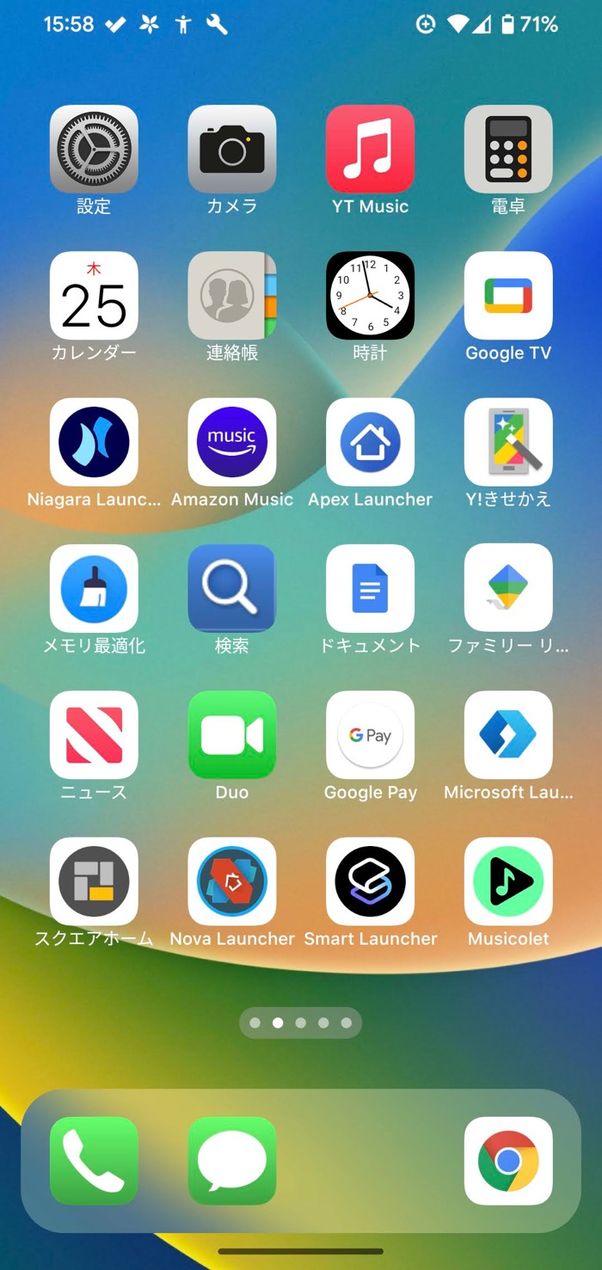Open Niagara Launcher
Image resolution: width=602 pixels, height=1270 pixels.
(94, 442)
